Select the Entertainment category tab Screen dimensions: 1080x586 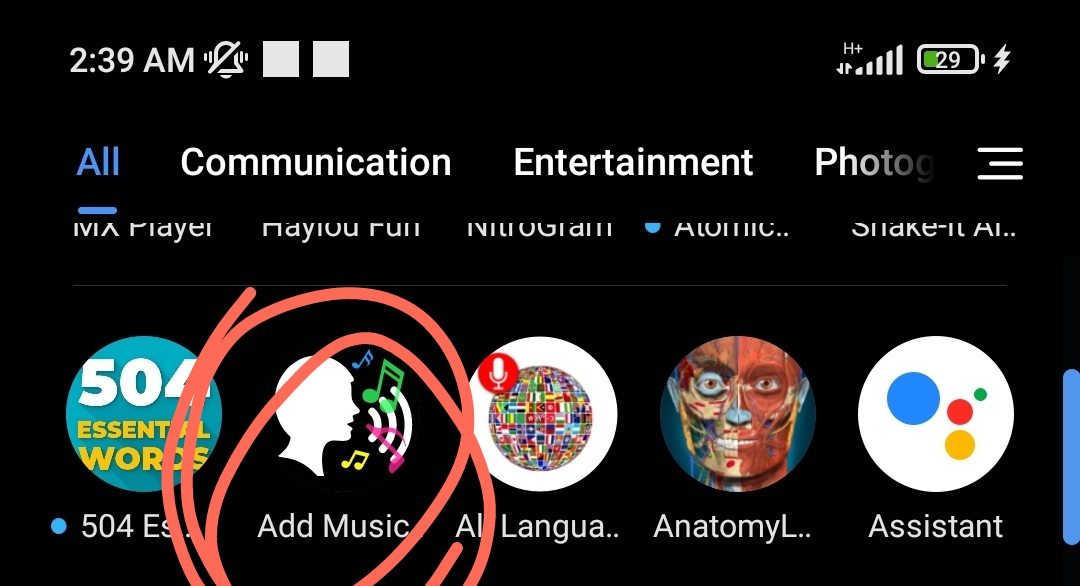[633, 162]
